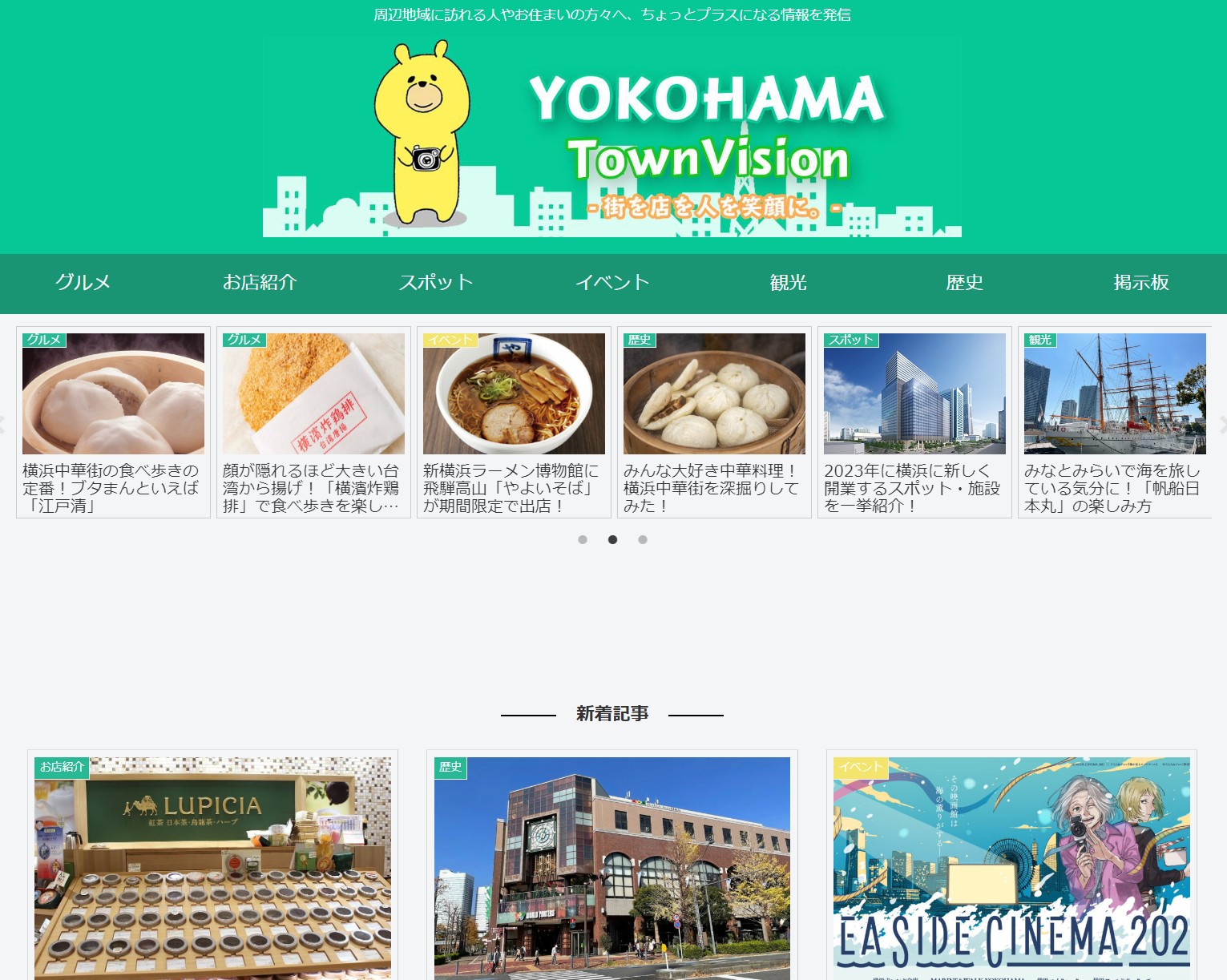Screen dimensions: 1227x980
Task: Tap the Yokohama TownVision header banner
Action: [x=612, y=138]
